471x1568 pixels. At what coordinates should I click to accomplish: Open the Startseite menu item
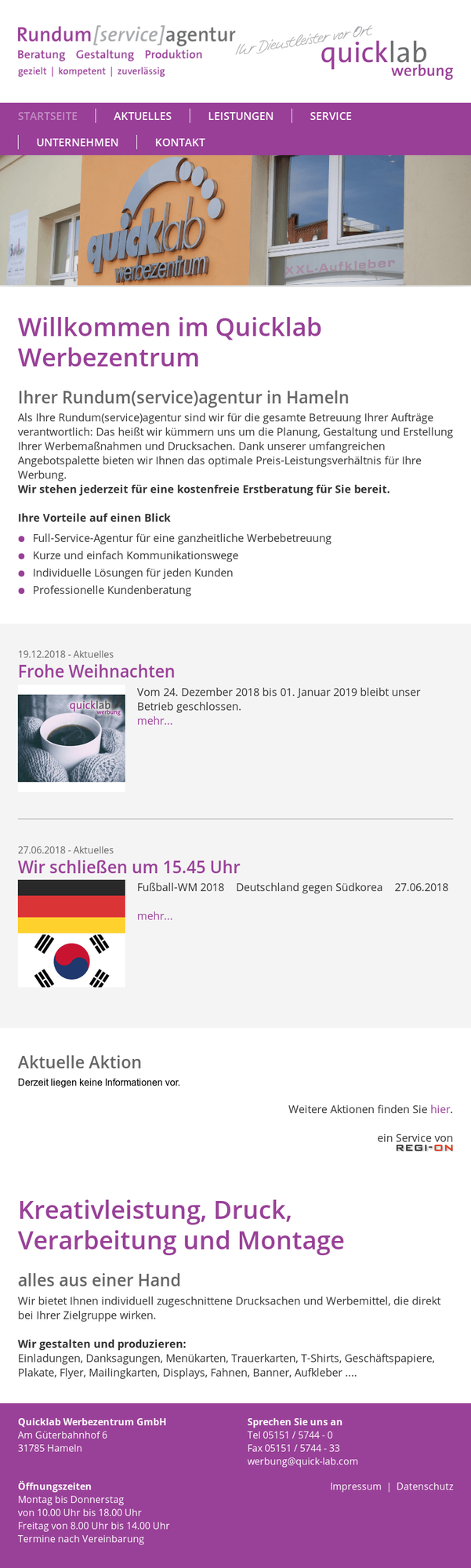48,116
